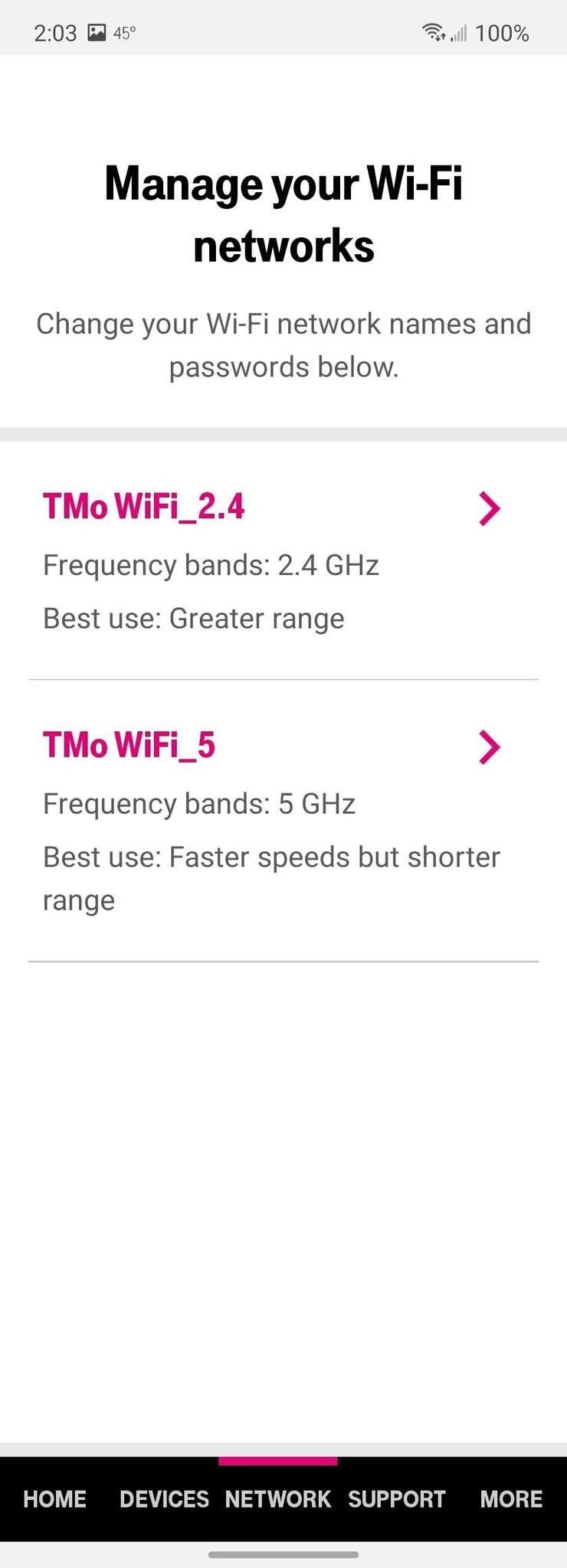This screenshot has width=567, height=1568.
Task: Open the Wi-Fi status icon in status bar
Action: point(434,32)
